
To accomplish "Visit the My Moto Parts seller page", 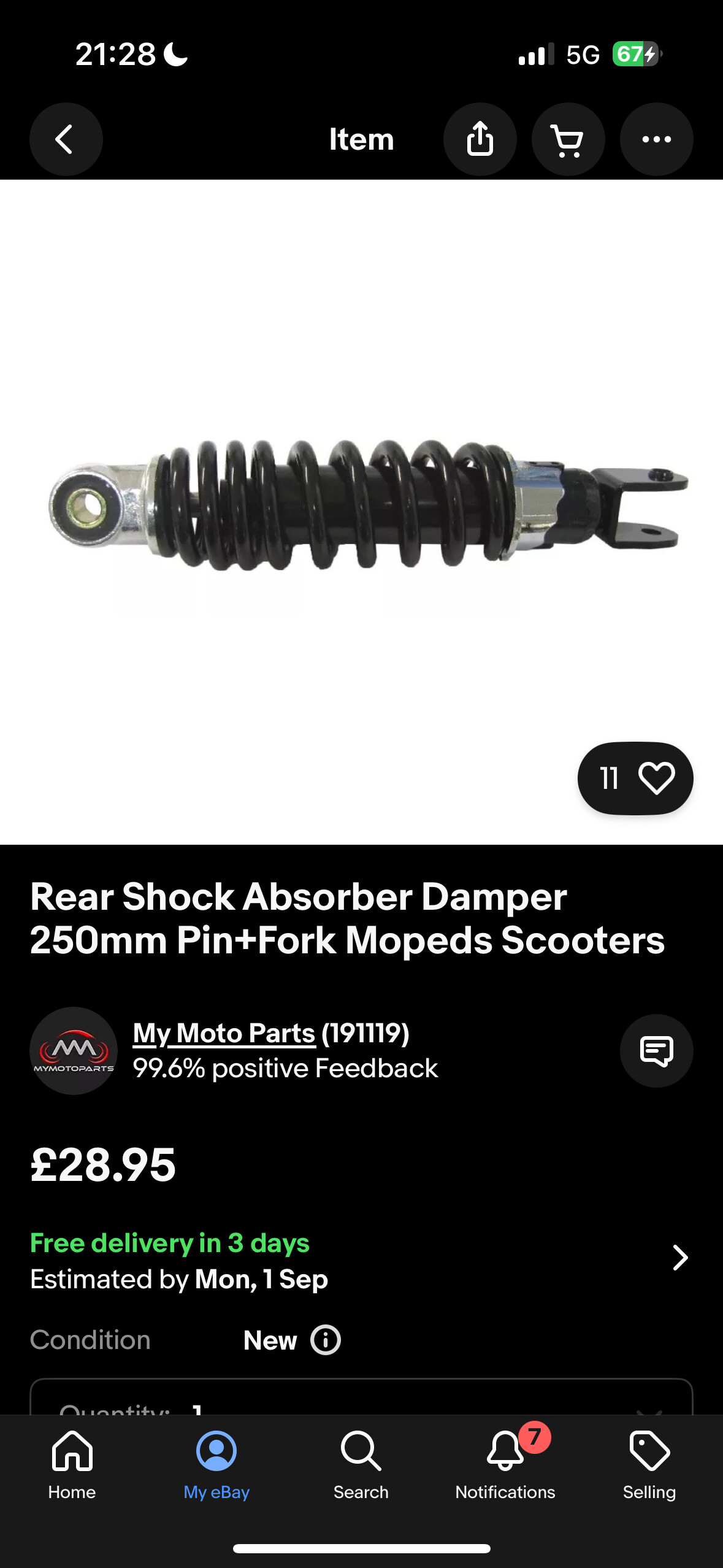I will pos(224,1033).
